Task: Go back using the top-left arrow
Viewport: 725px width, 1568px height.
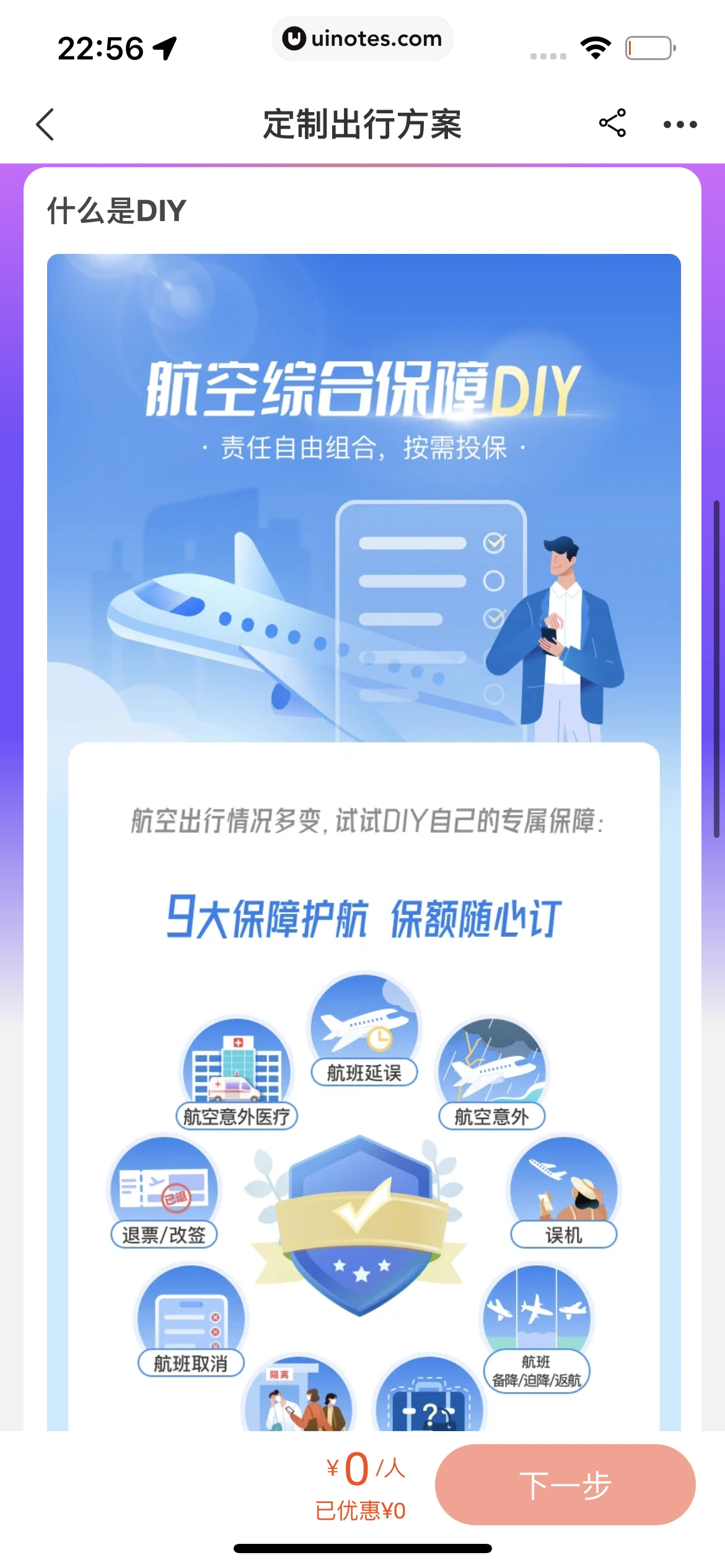Action: click(45, 124)
